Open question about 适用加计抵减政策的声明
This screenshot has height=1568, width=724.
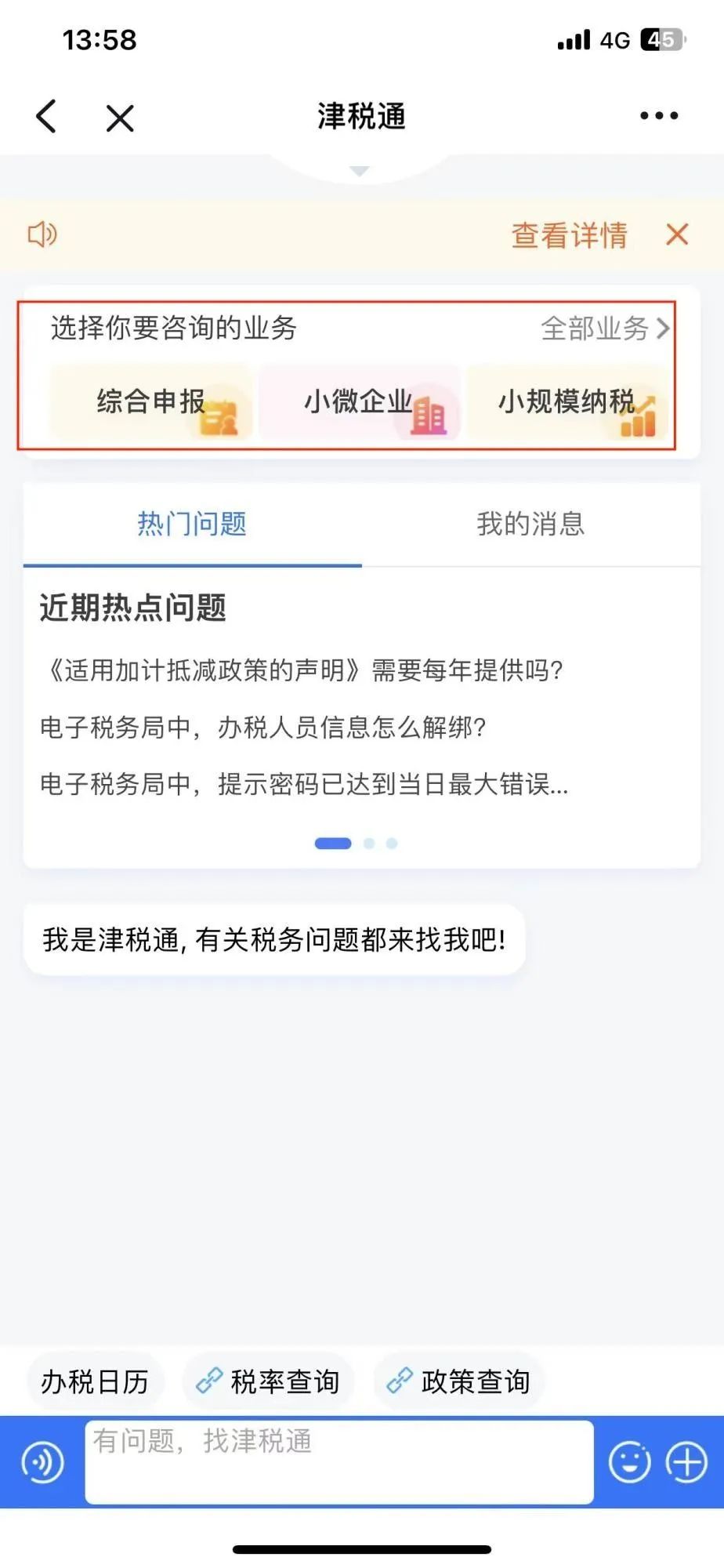(x=302, y=670)
